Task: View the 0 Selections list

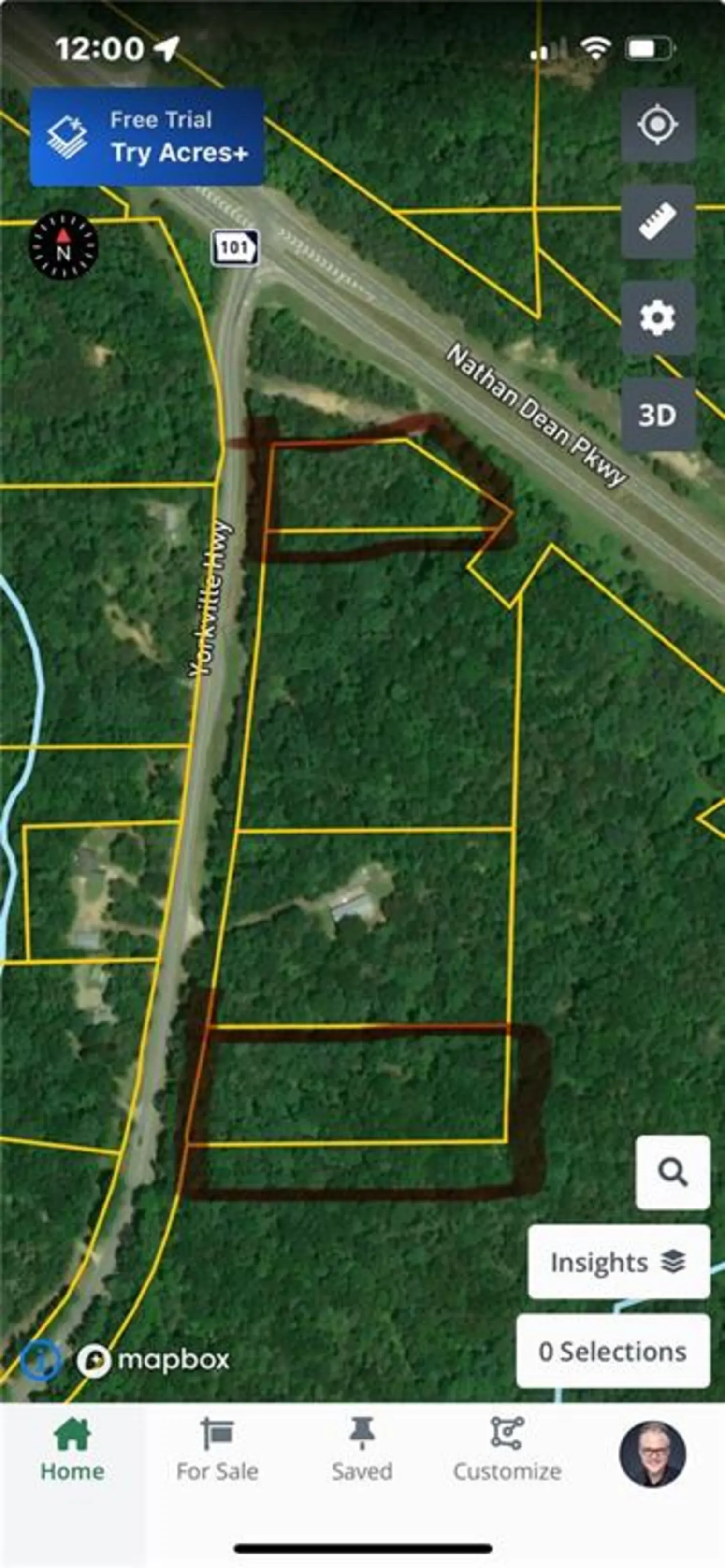Action: (613, 1352)
